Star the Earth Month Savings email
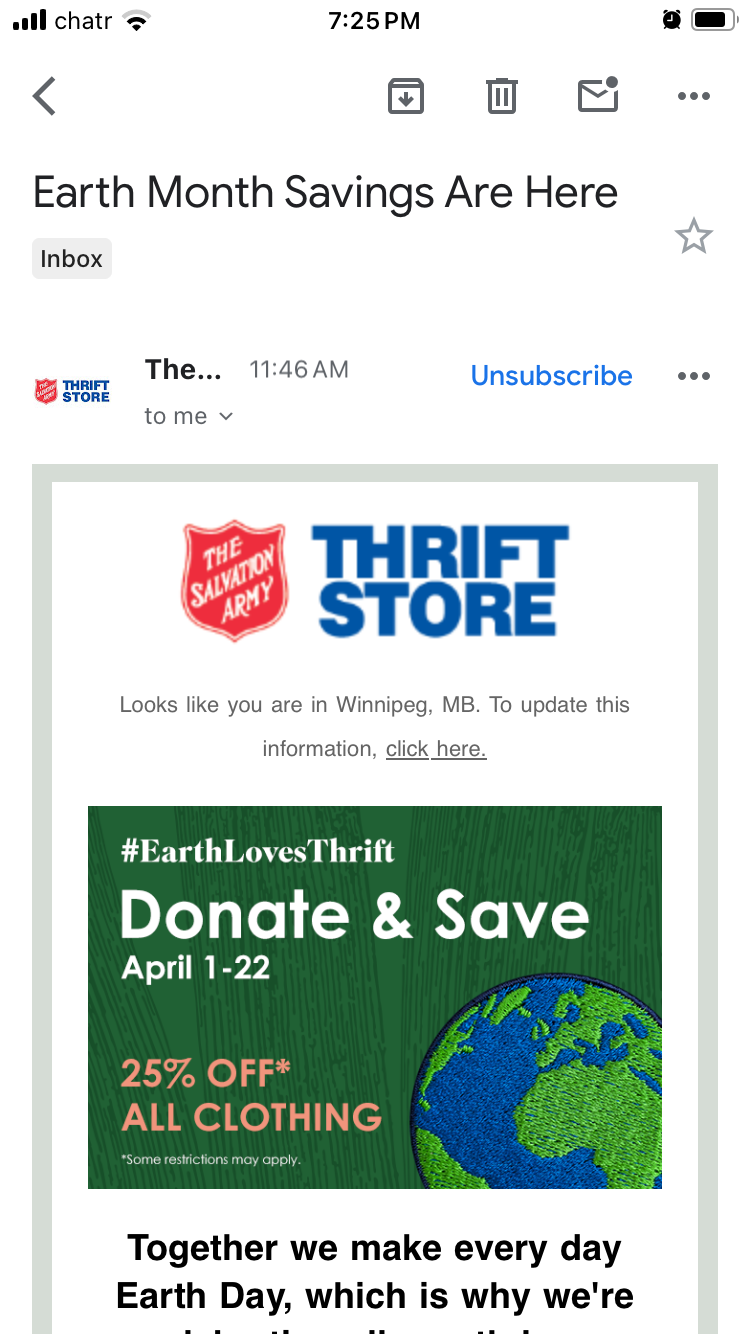Screen dimensions: 750x1334 click(x=693, y=238)
